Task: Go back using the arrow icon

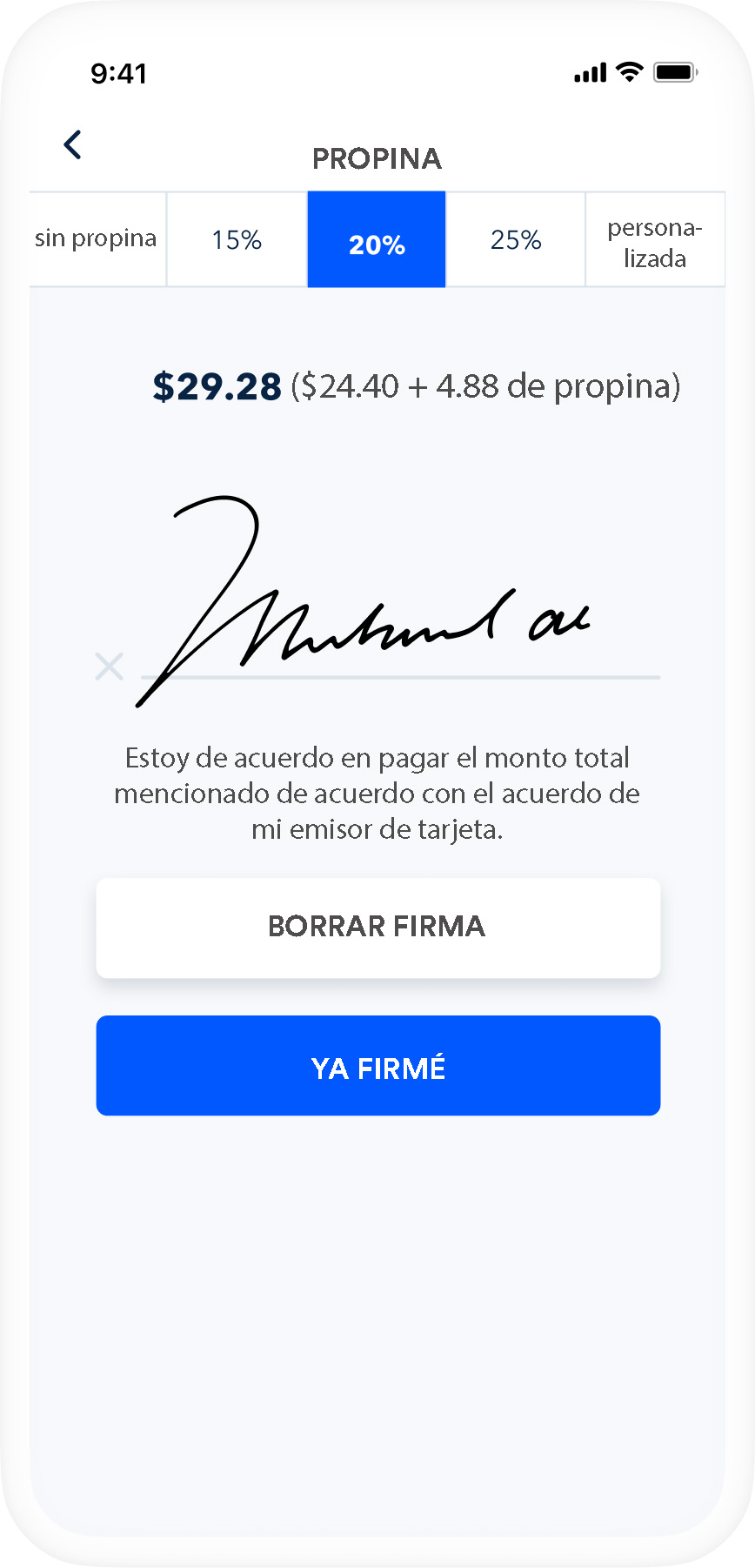Action: [73, 144]
